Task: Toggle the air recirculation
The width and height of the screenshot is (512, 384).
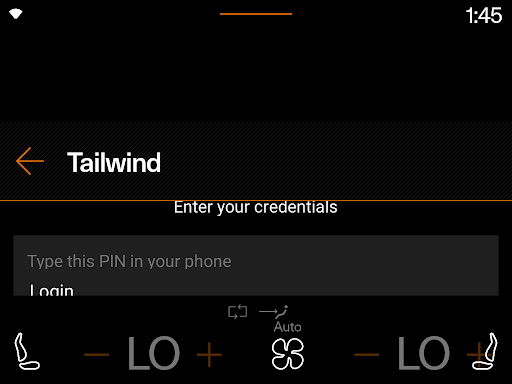Action: pos(237,312)
